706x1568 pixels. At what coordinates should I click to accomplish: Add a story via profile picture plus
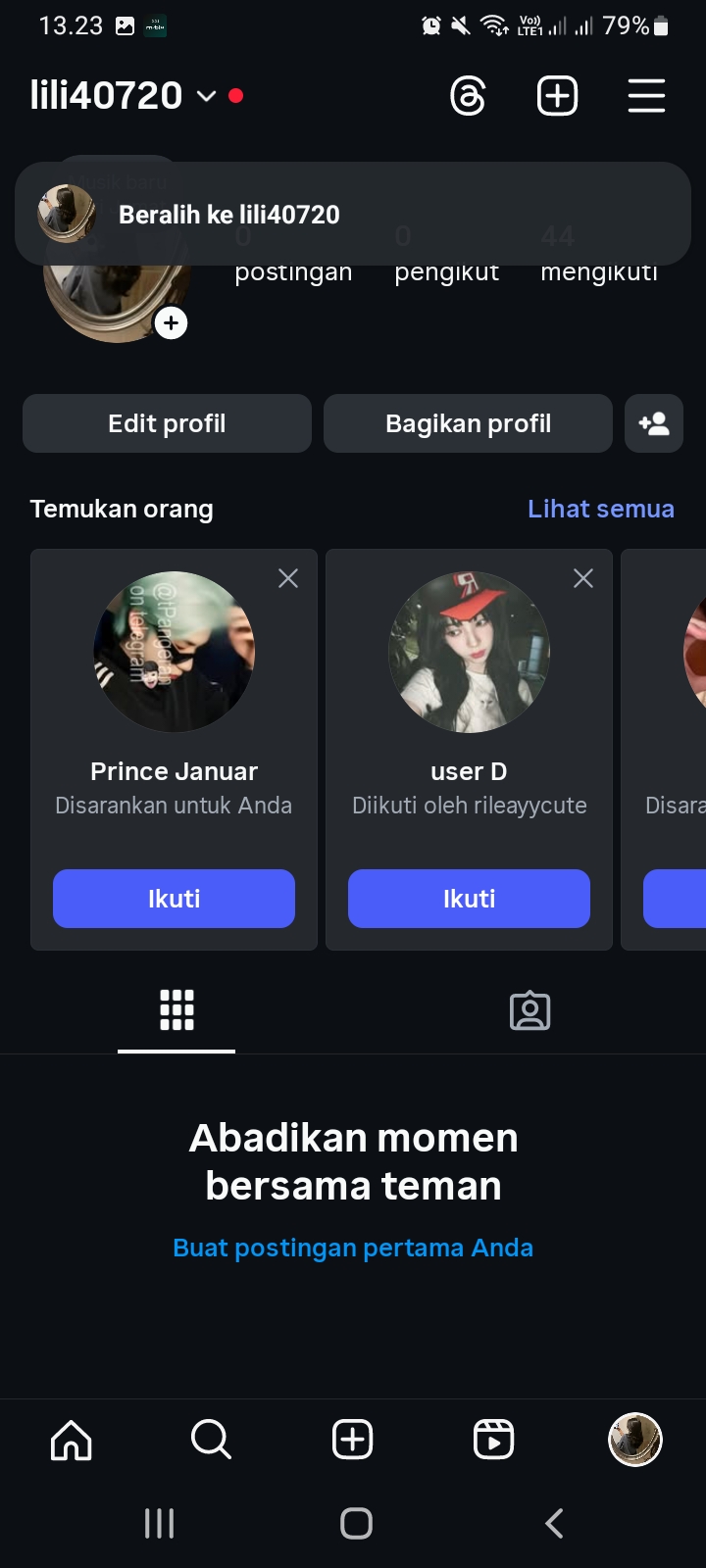click(171, 323)
